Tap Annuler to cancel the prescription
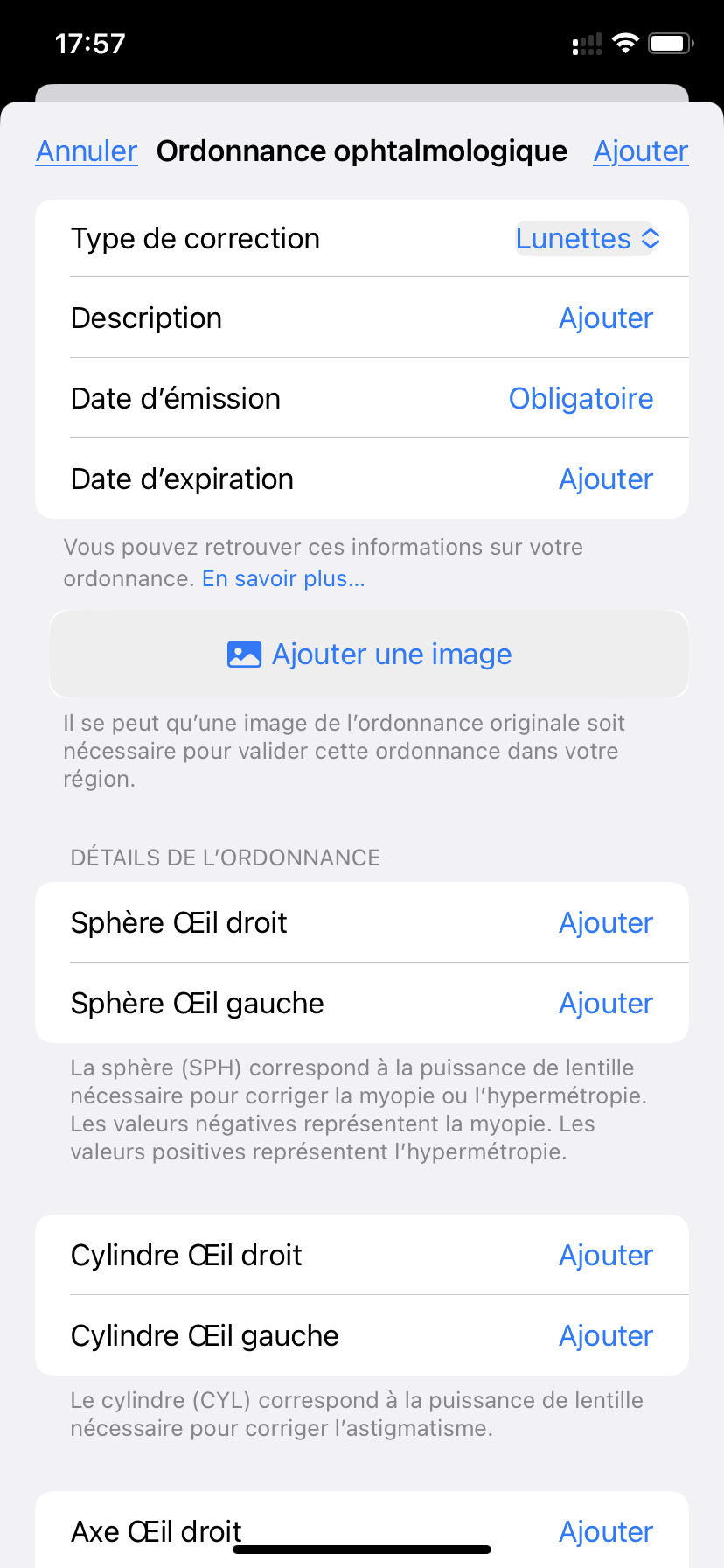This screenshot has width=724, height=1568. click(x=87, y=151)
